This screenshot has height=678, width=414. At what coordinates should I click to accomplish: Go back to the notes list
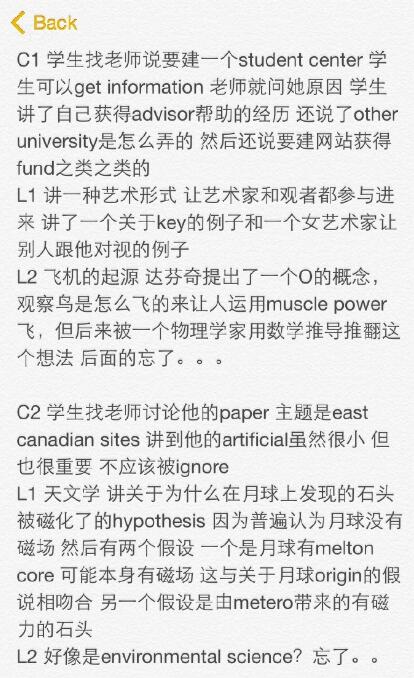click(x=44, y=22)
